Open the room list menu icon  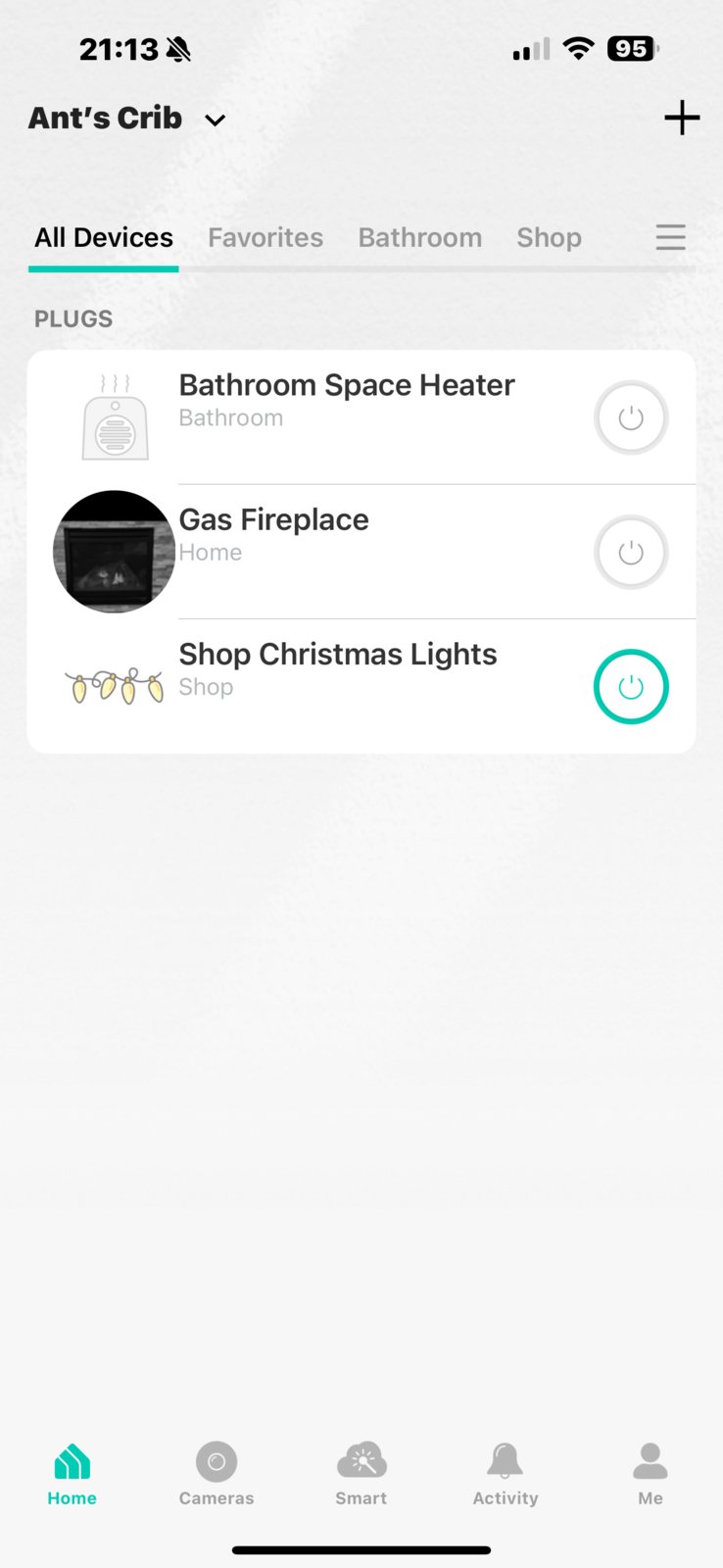pyautogui.click(x=670, y=237)
